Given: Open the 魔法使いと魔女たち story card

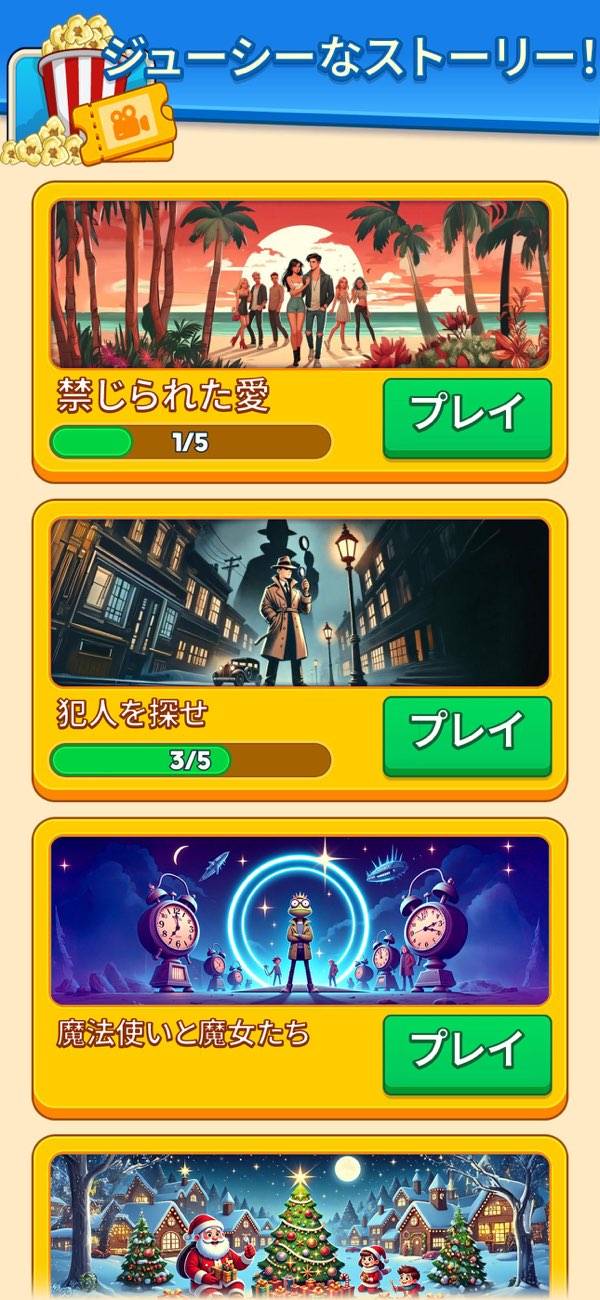Looking at the screenshot, I should tap(300, 921).
